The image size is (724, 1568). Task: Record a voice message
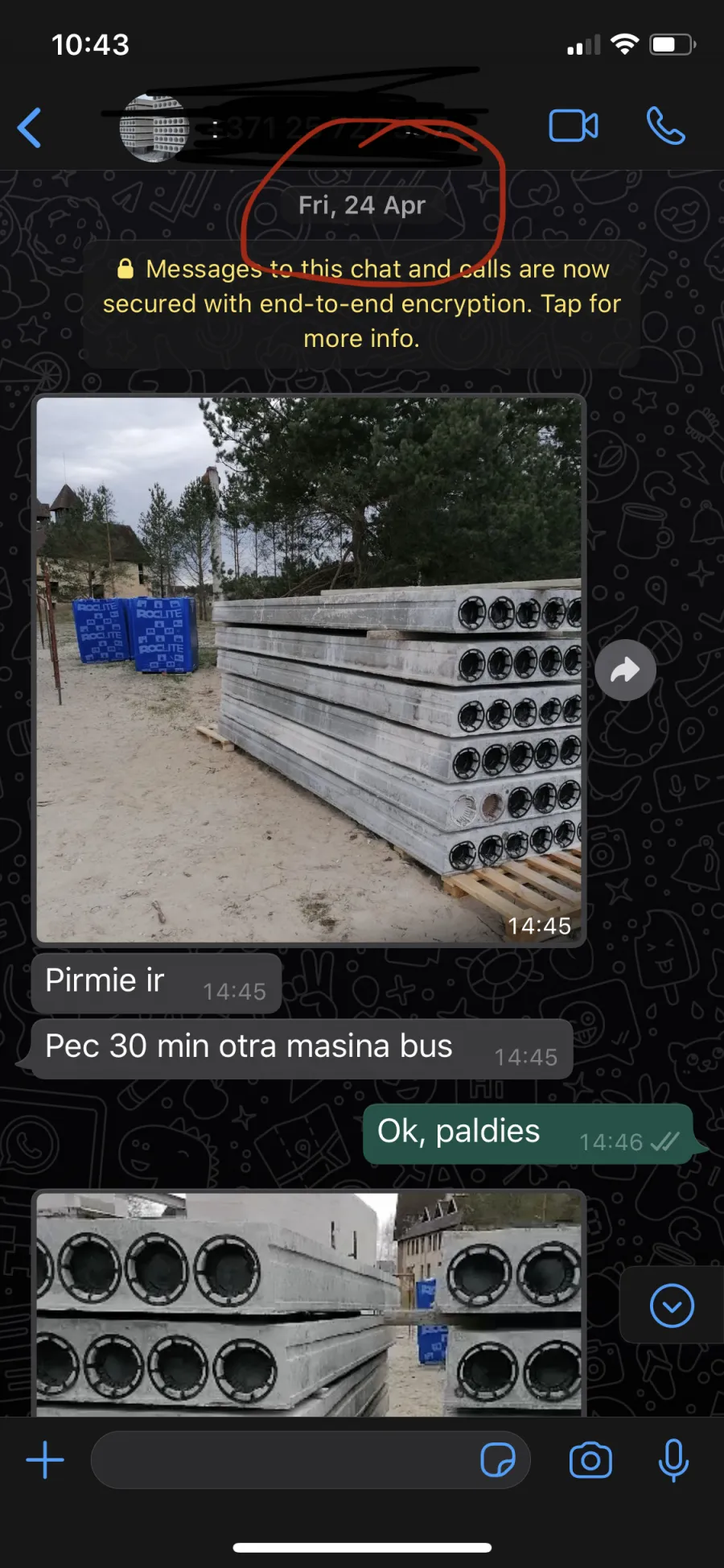673,1460
